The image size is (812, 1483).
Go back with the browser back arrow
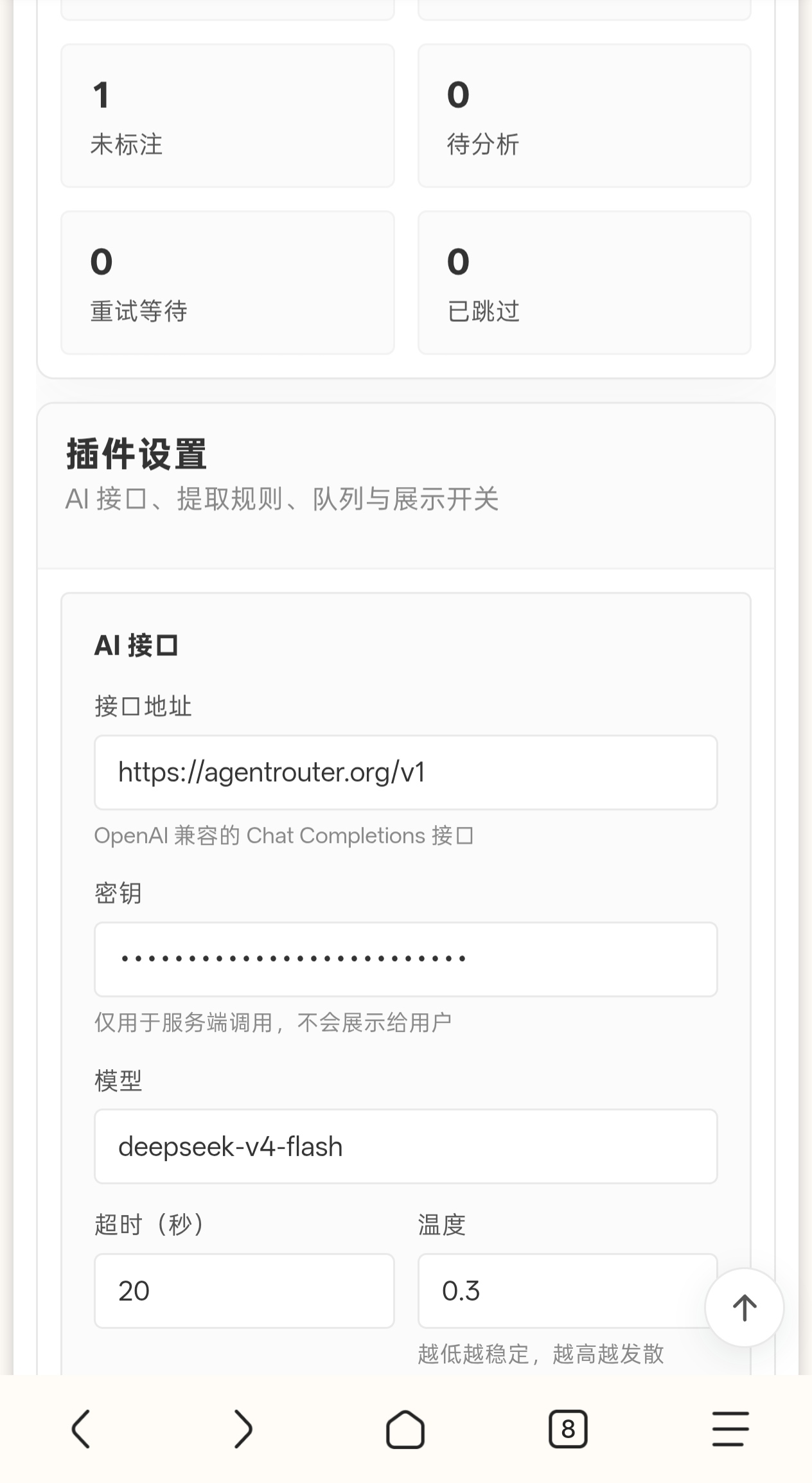[x=81, y=1429]
